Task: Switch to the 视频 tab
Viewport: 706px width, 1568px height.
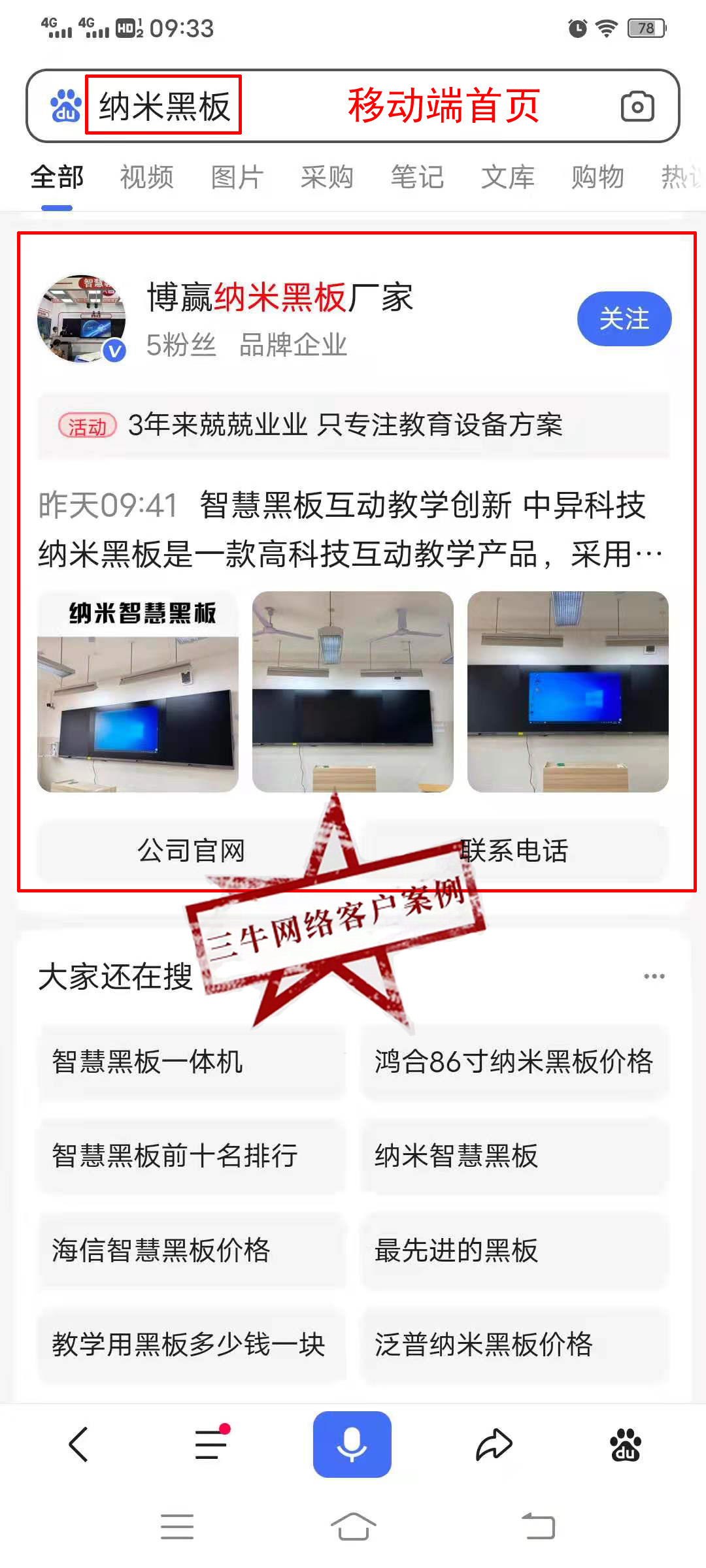Action: click(146, 177)
